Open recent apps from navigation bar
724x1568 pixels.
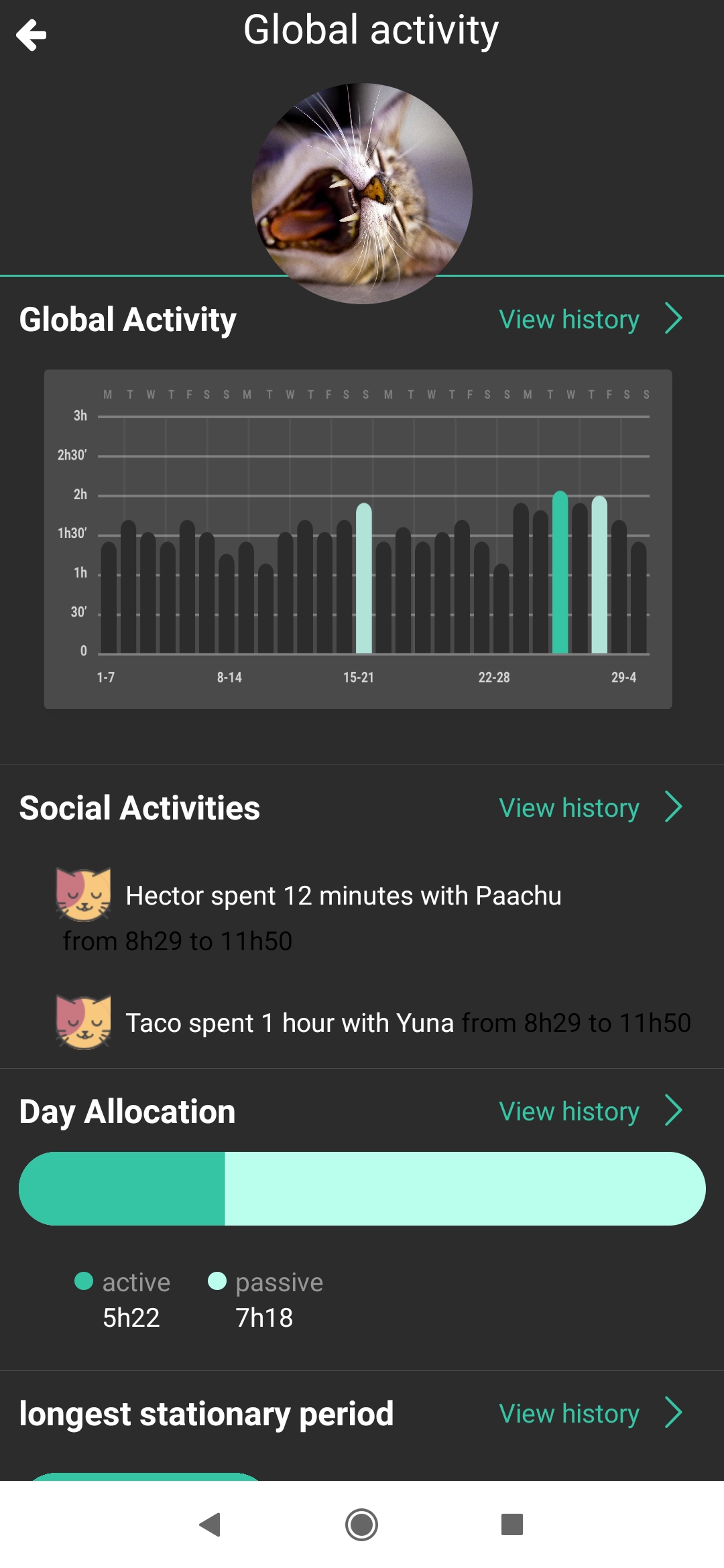pyautogui.click(x=512, y=1524)
